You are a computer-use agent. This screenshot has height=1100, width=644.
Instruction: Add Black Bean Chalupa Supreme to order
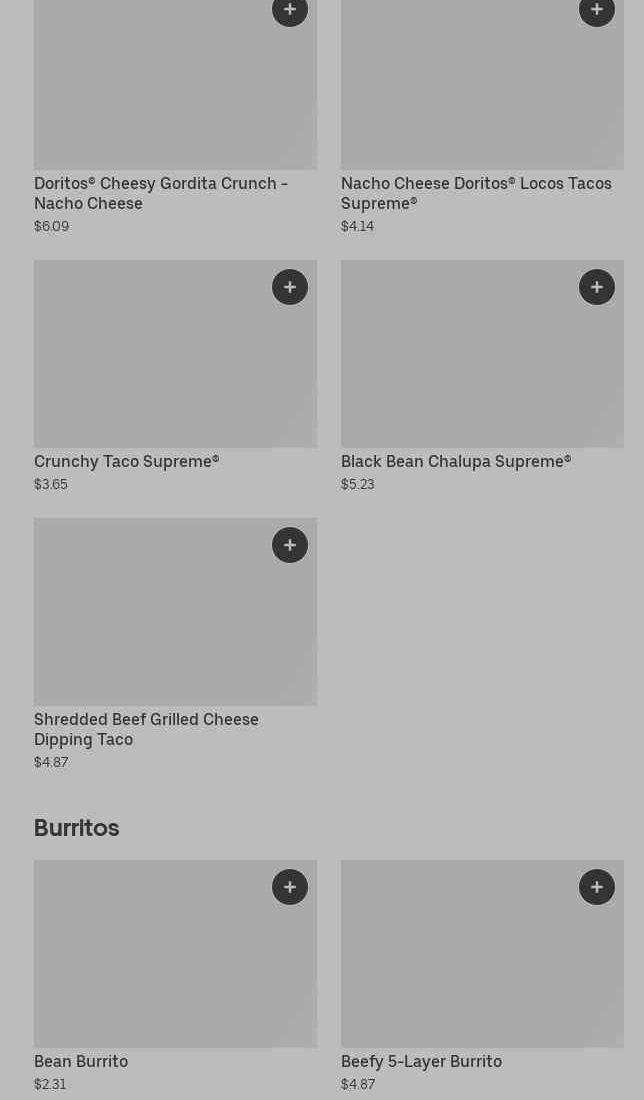click(x=597, y=287)
